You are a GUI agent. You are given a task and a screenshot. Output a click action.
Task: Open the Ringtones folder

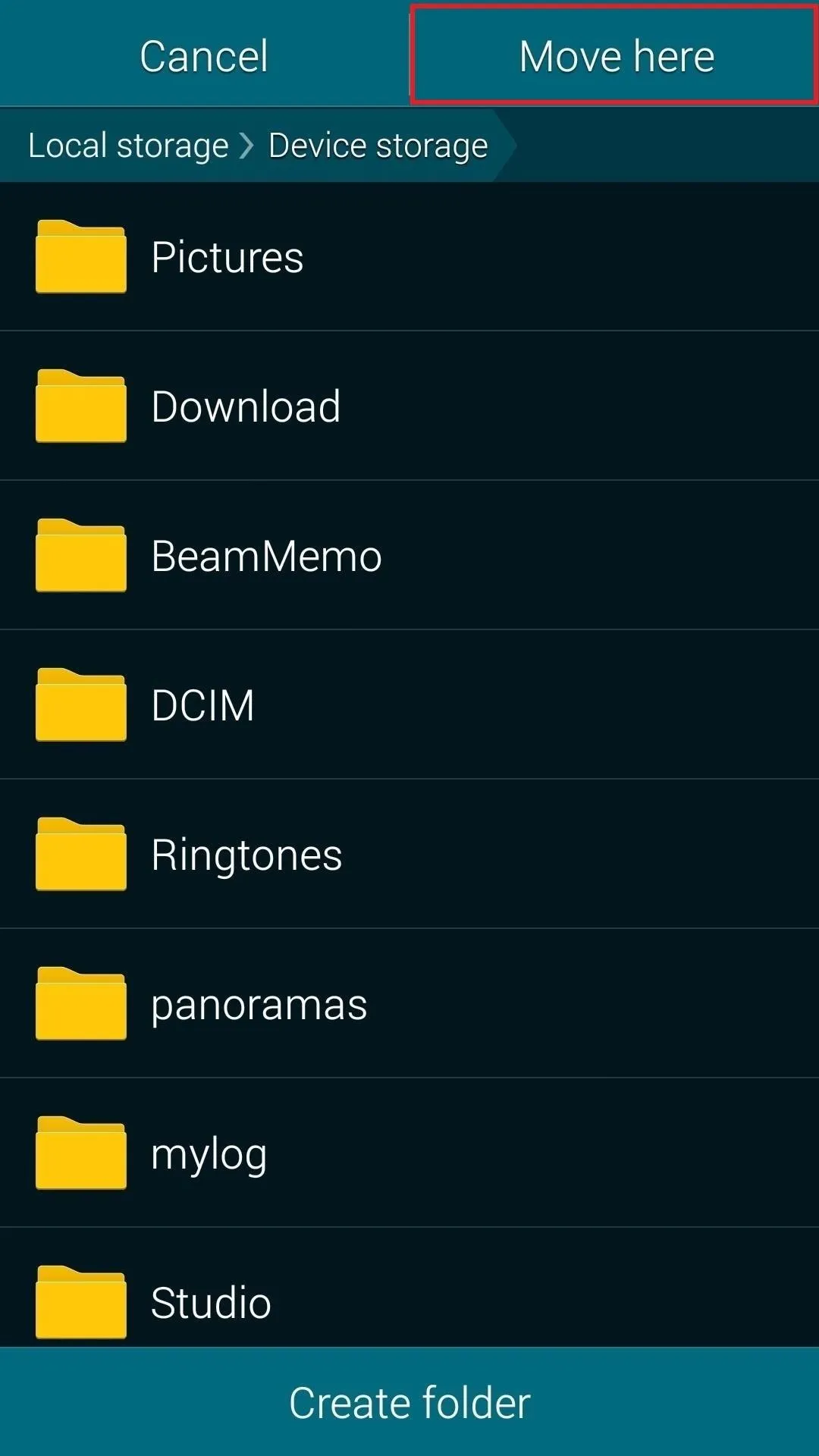(x=409, y=854)
